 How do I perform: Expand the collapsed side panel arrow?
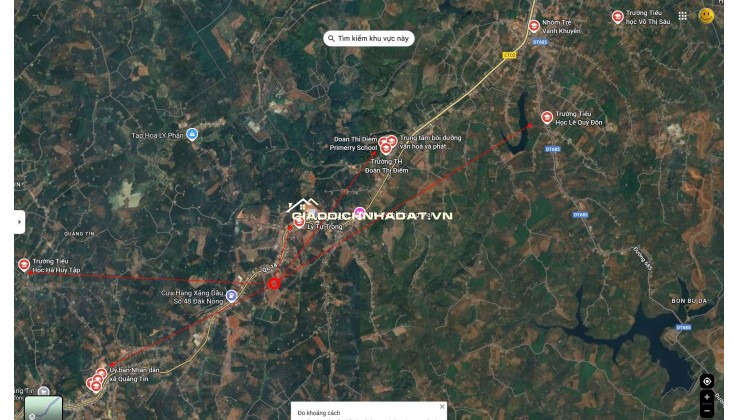click(19, 222)
